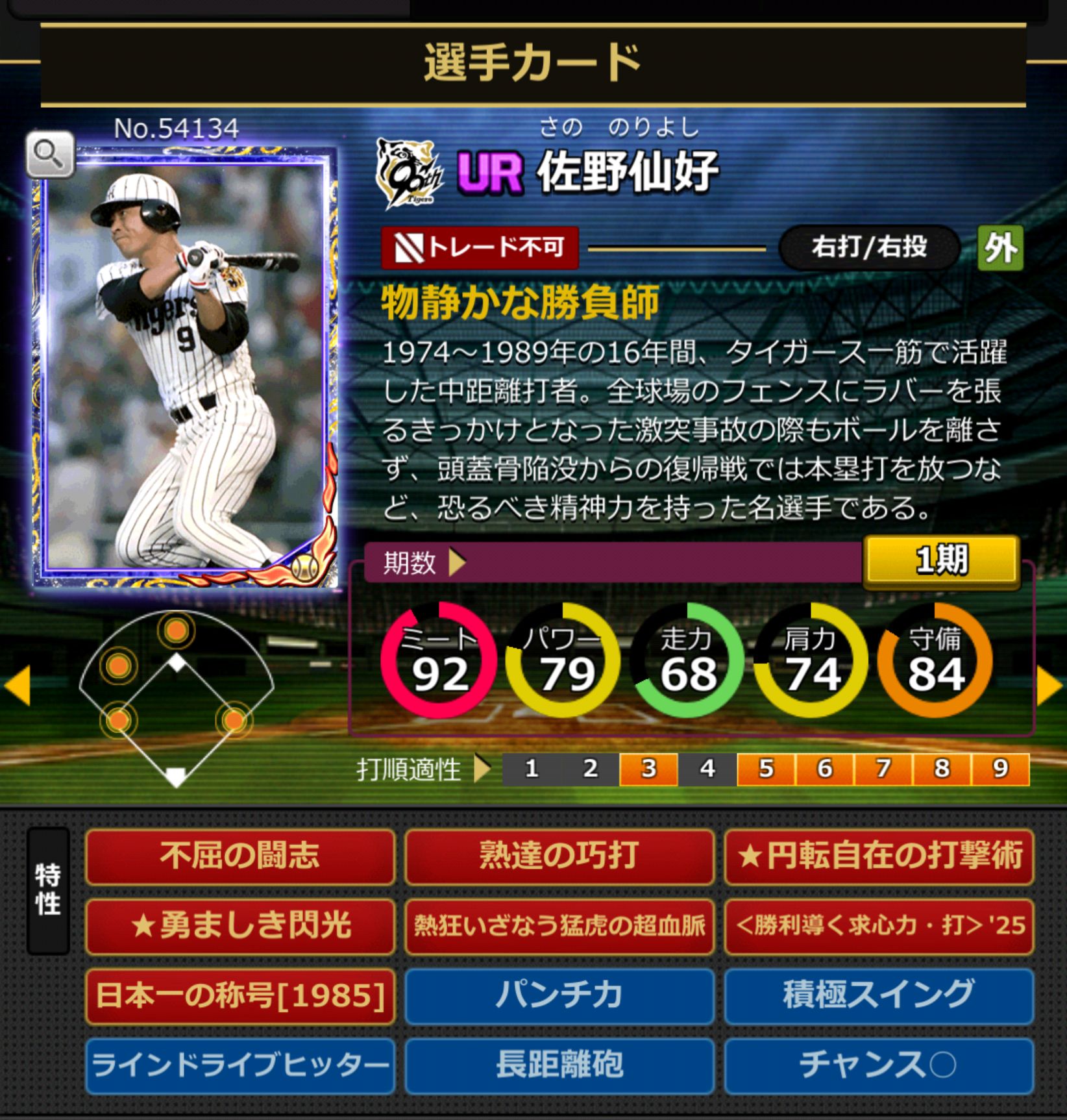Viewport: 1067px width, 1120px height.
Task: Tap the magnifier icon to enlarge the card
Action: (50, 155)
